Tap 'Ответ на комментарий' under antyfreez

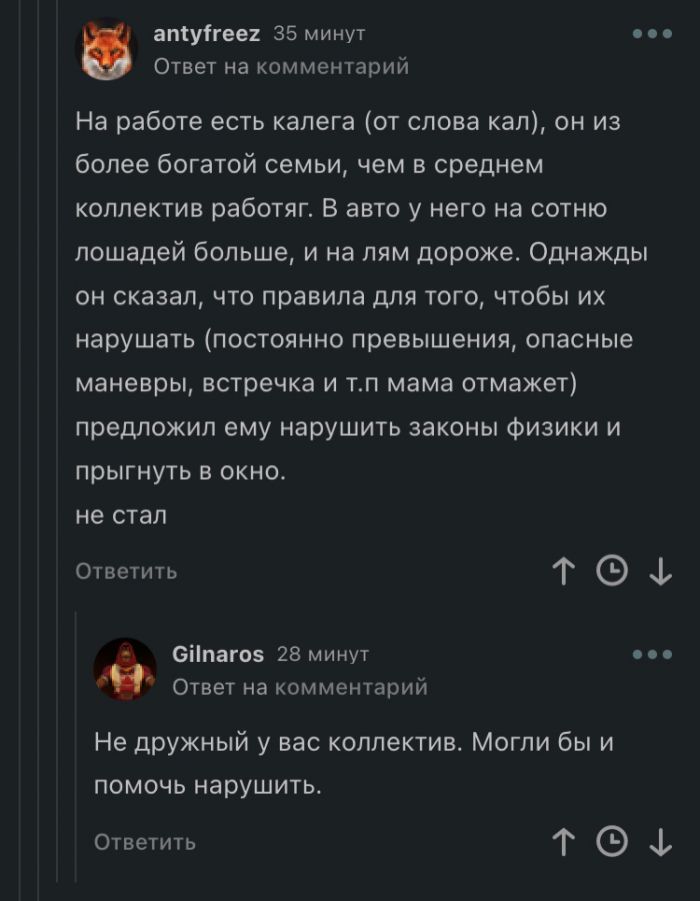pyautogui.click(x=281, y=67)
